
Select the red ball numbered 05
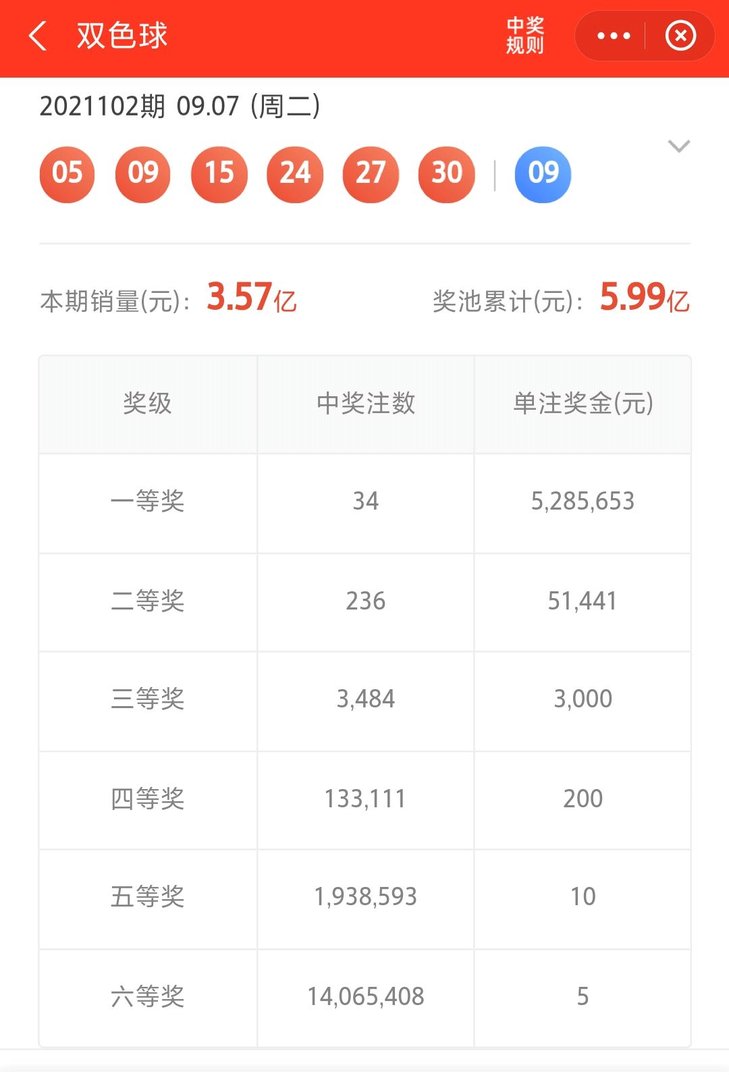[x=66, y=173]
